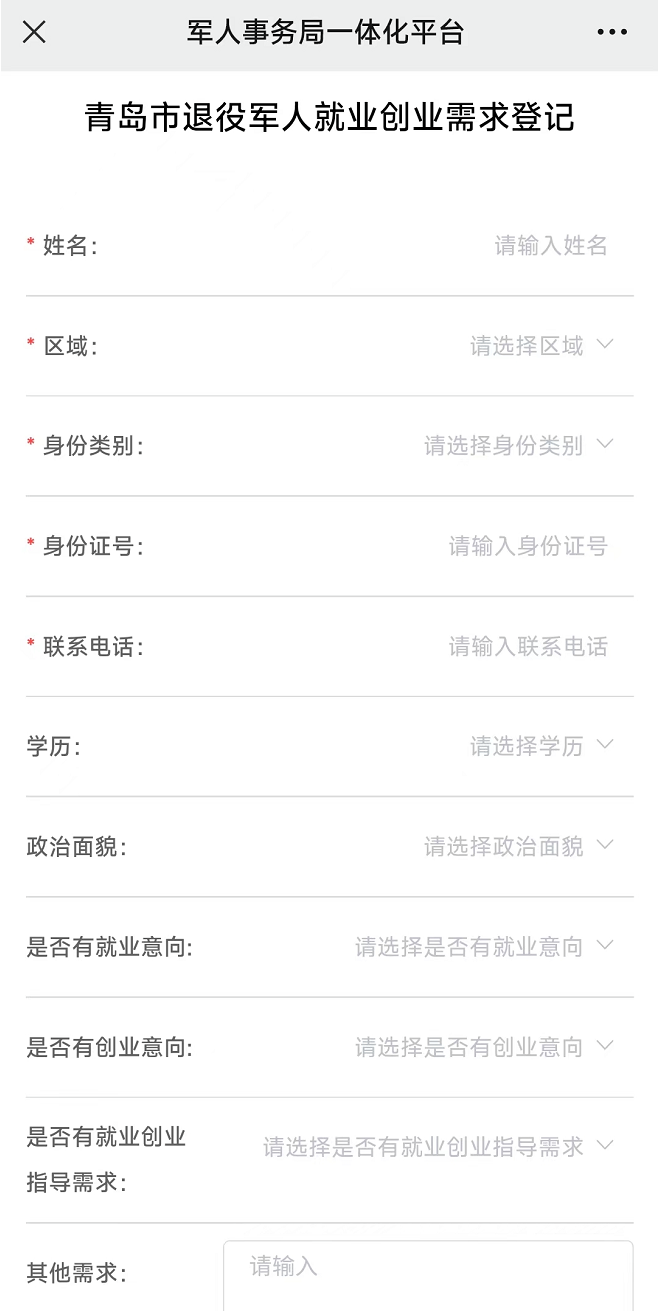Select 身份类别 from the dropdown

click(x=517, y=446)
